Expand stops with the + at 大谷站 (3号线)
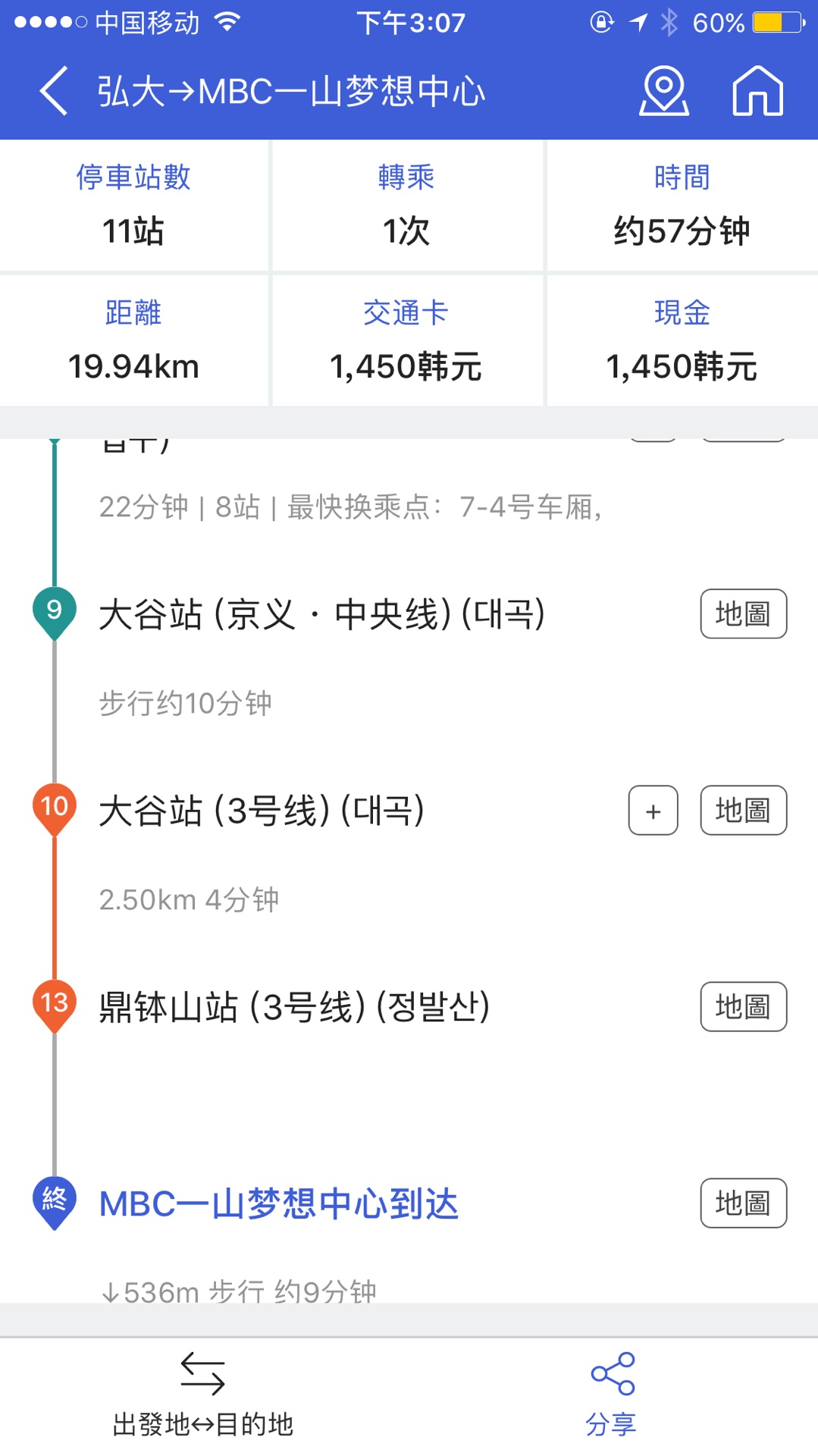818x1456 pixels. point(653,811)
